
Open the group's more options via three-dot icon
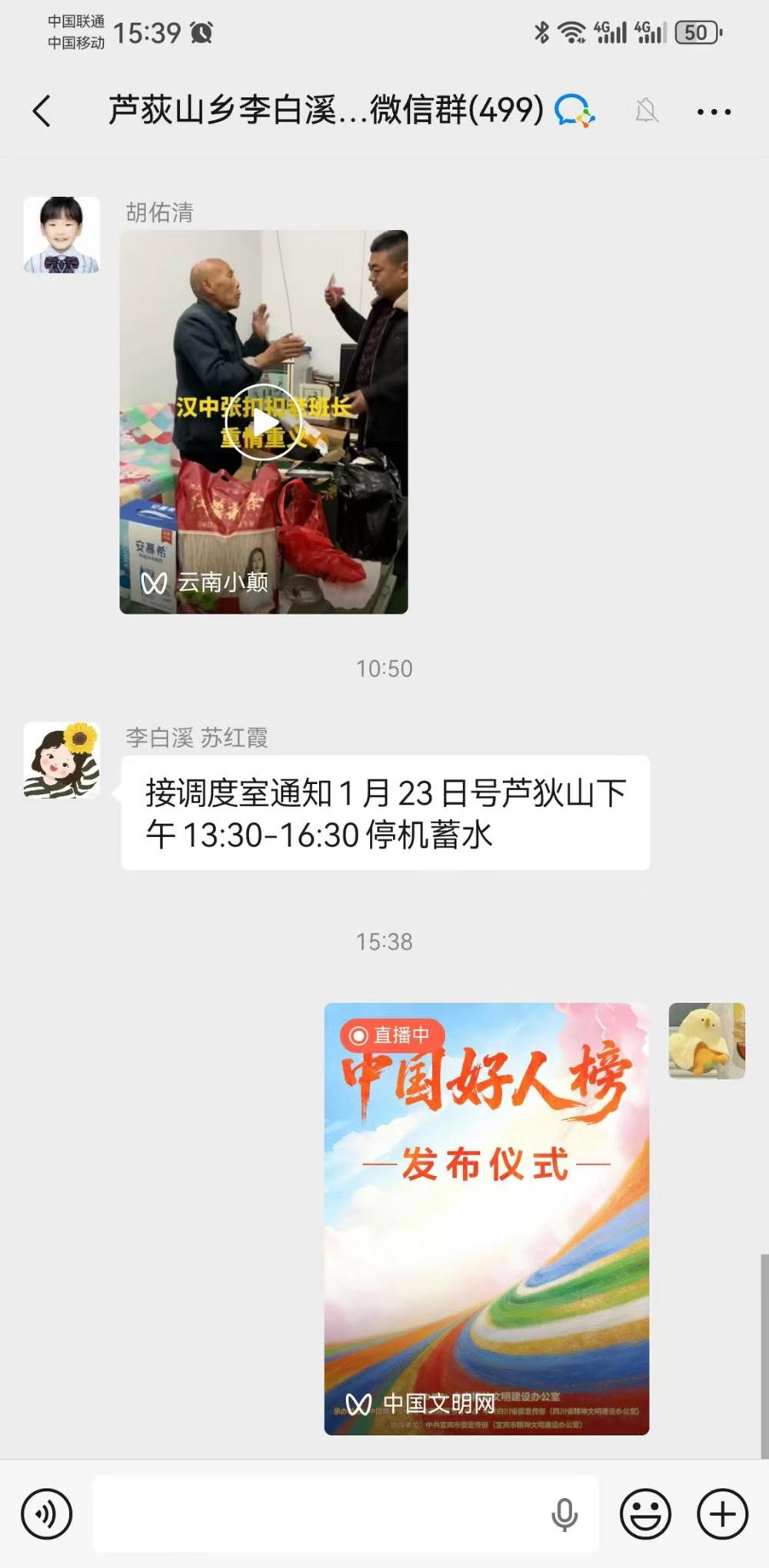click(x=711, y=111)
